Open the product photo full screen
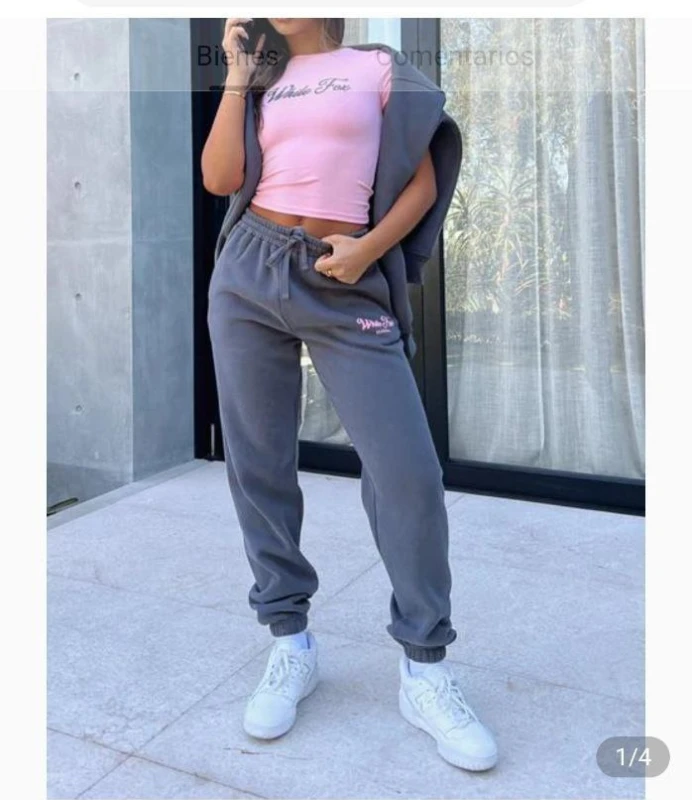 coord(345,420)
